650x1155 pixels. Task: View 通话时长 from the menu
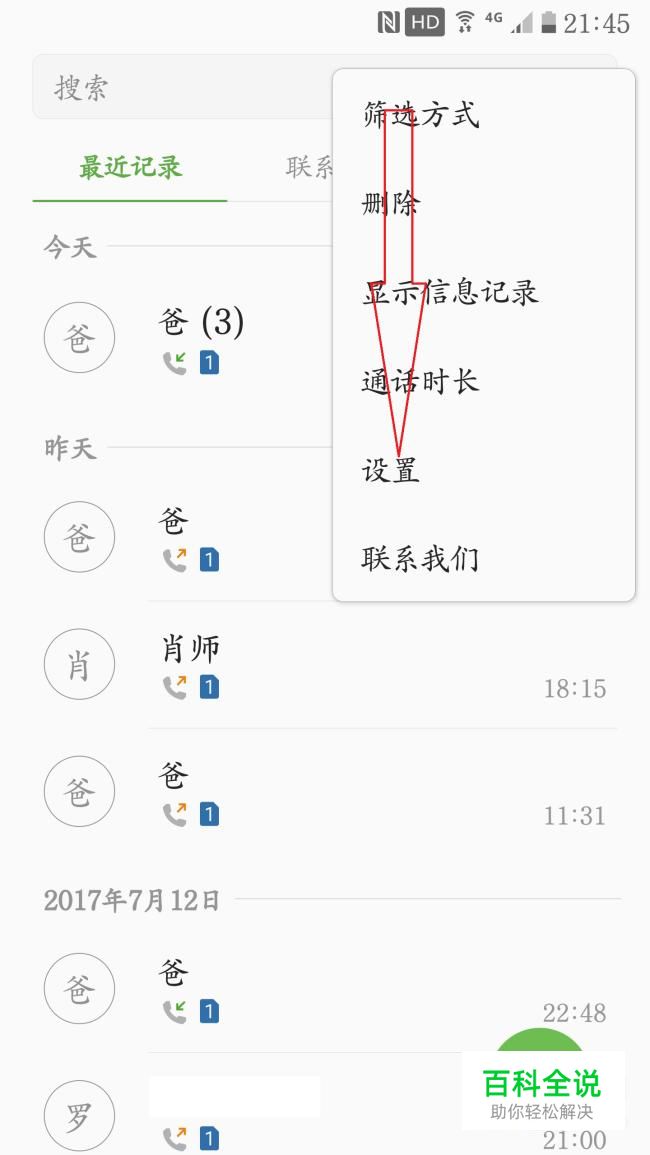483,382
